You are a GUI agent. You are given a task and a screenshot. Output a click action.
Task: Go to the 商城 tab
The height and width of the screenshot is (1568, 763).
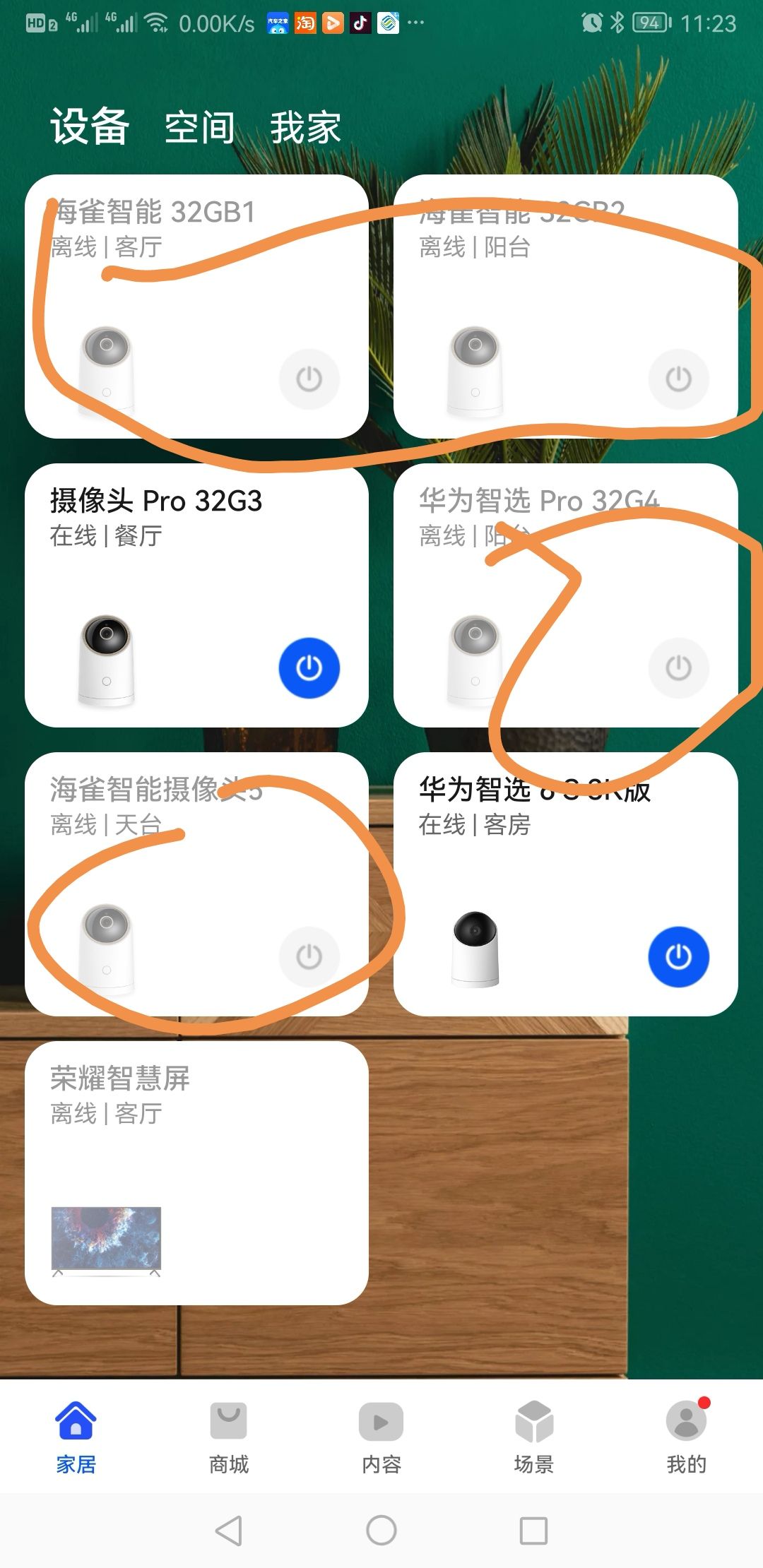pos(229,1437)
